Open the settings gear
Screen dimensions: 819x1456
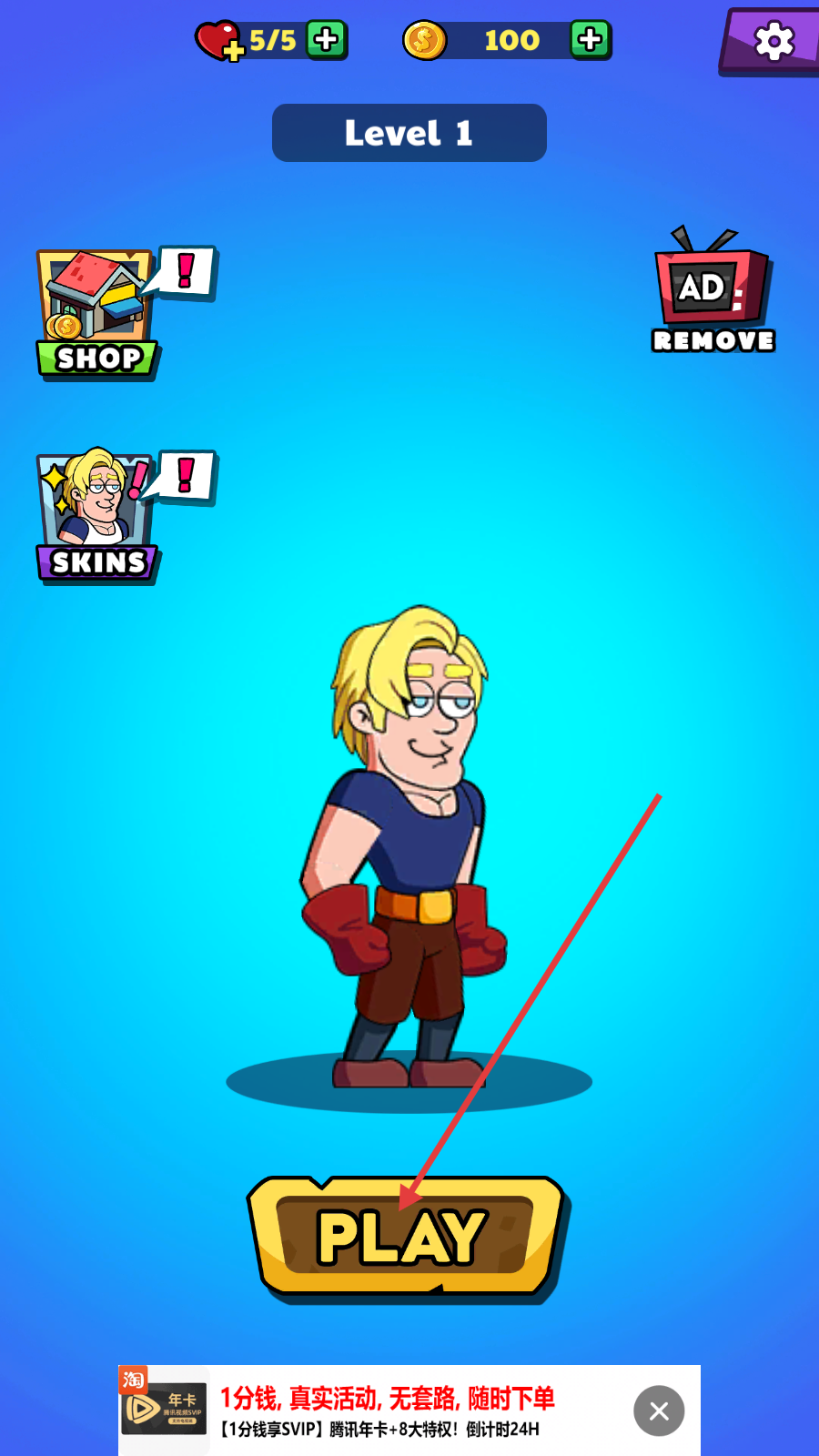[x=773, y=41]
